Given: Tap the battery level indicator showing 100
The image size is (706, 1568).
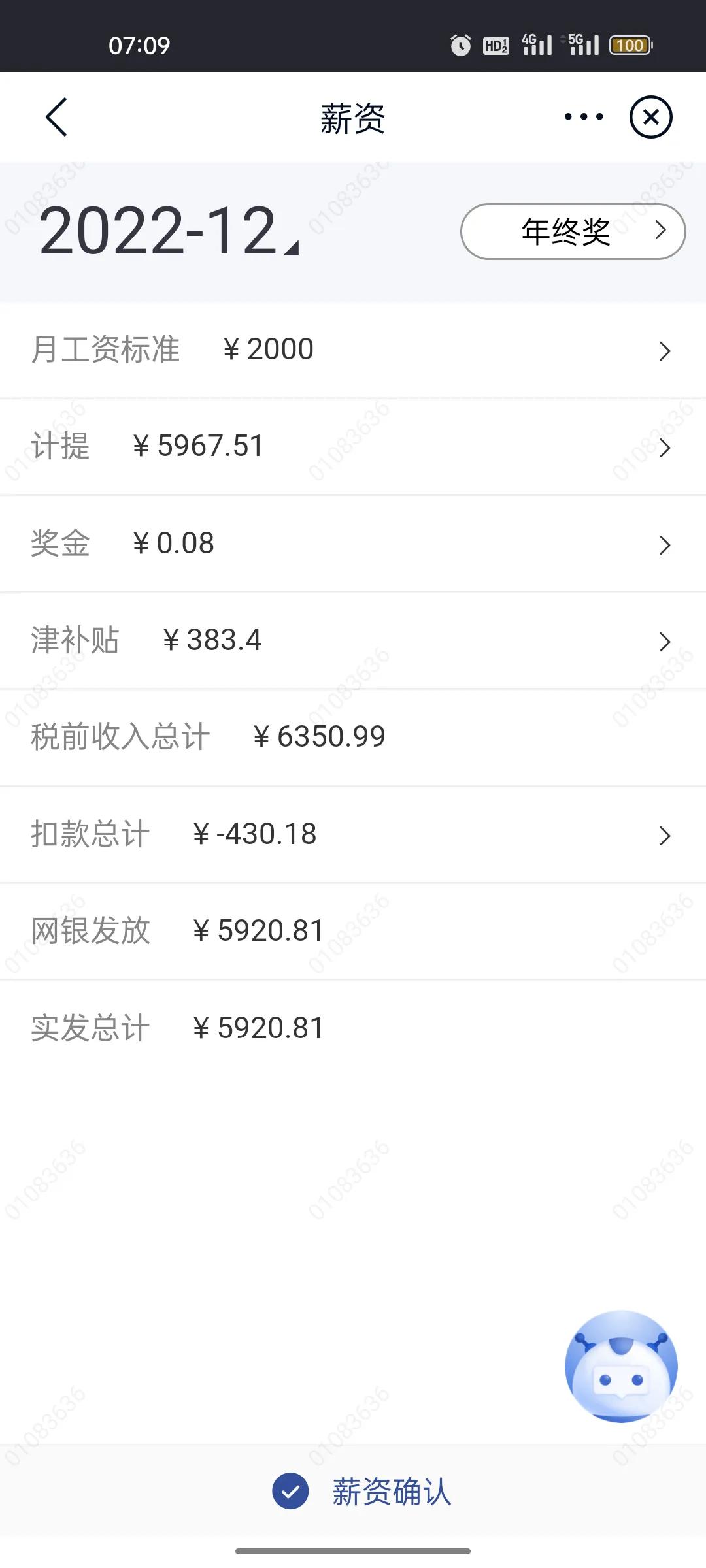Looking at the screenshot, I should 630,44.
